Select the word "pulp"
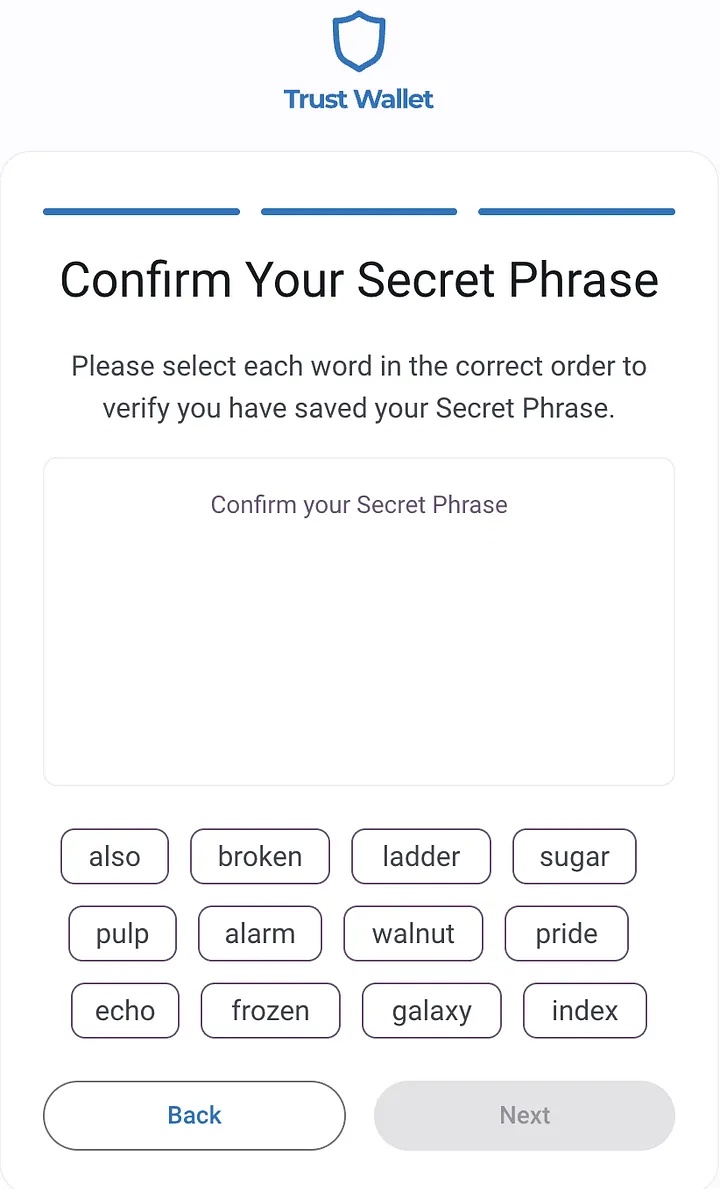Screen dimensions: 720x1189 point(122,934)
